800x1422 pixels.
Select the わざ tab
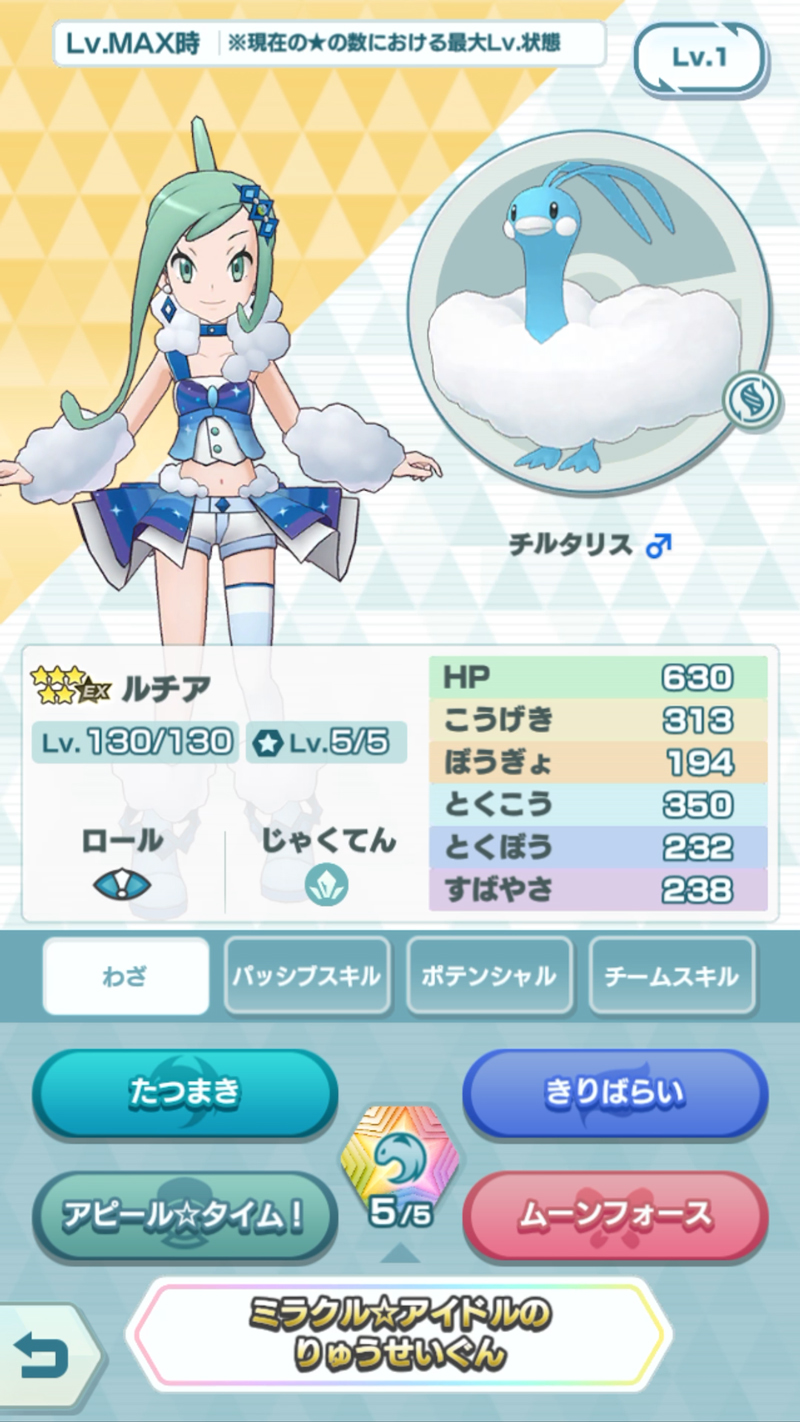(x=126, y=976)
